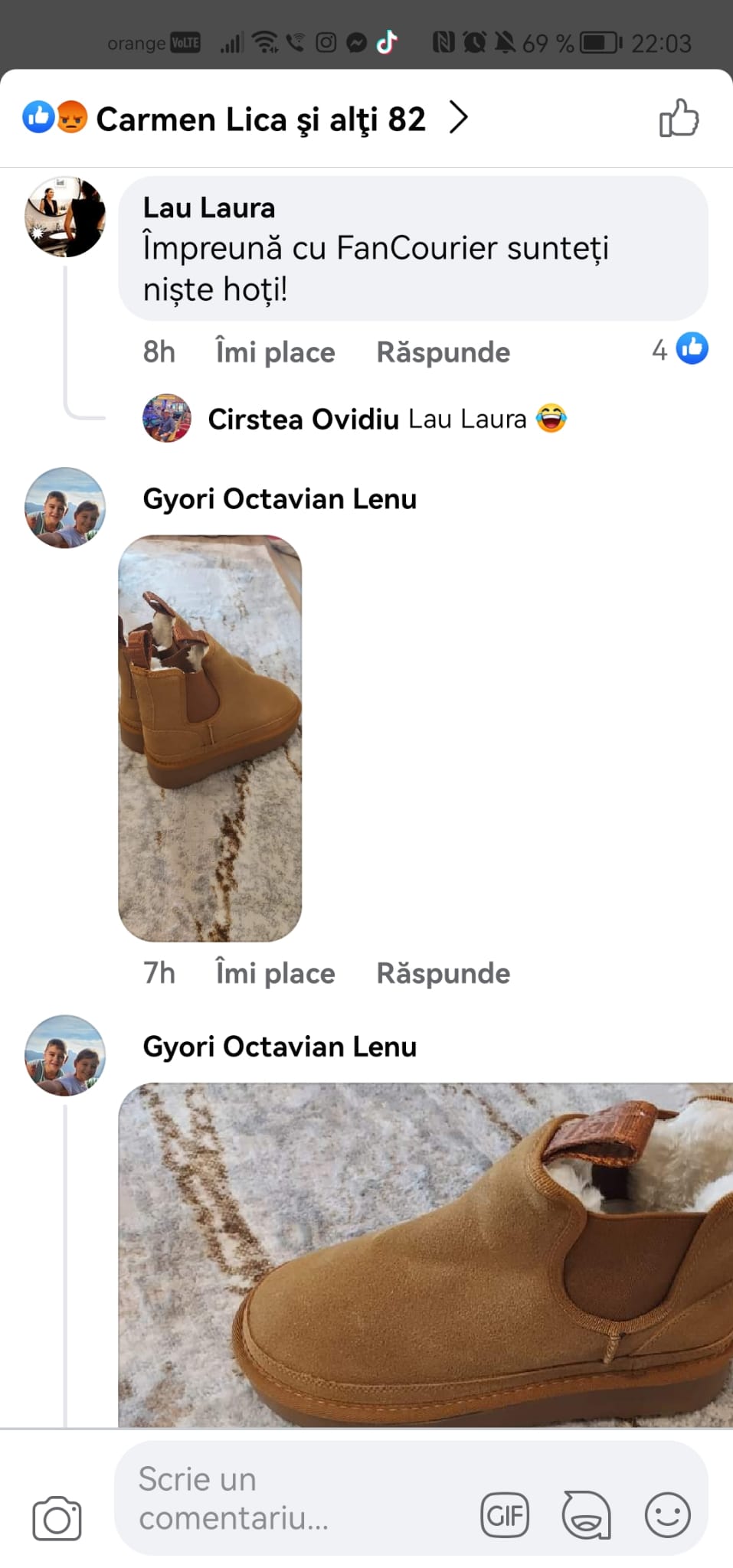Focus the Scrie un comentariu field
733x1568 pixels.
click(x=291, y=1498)
